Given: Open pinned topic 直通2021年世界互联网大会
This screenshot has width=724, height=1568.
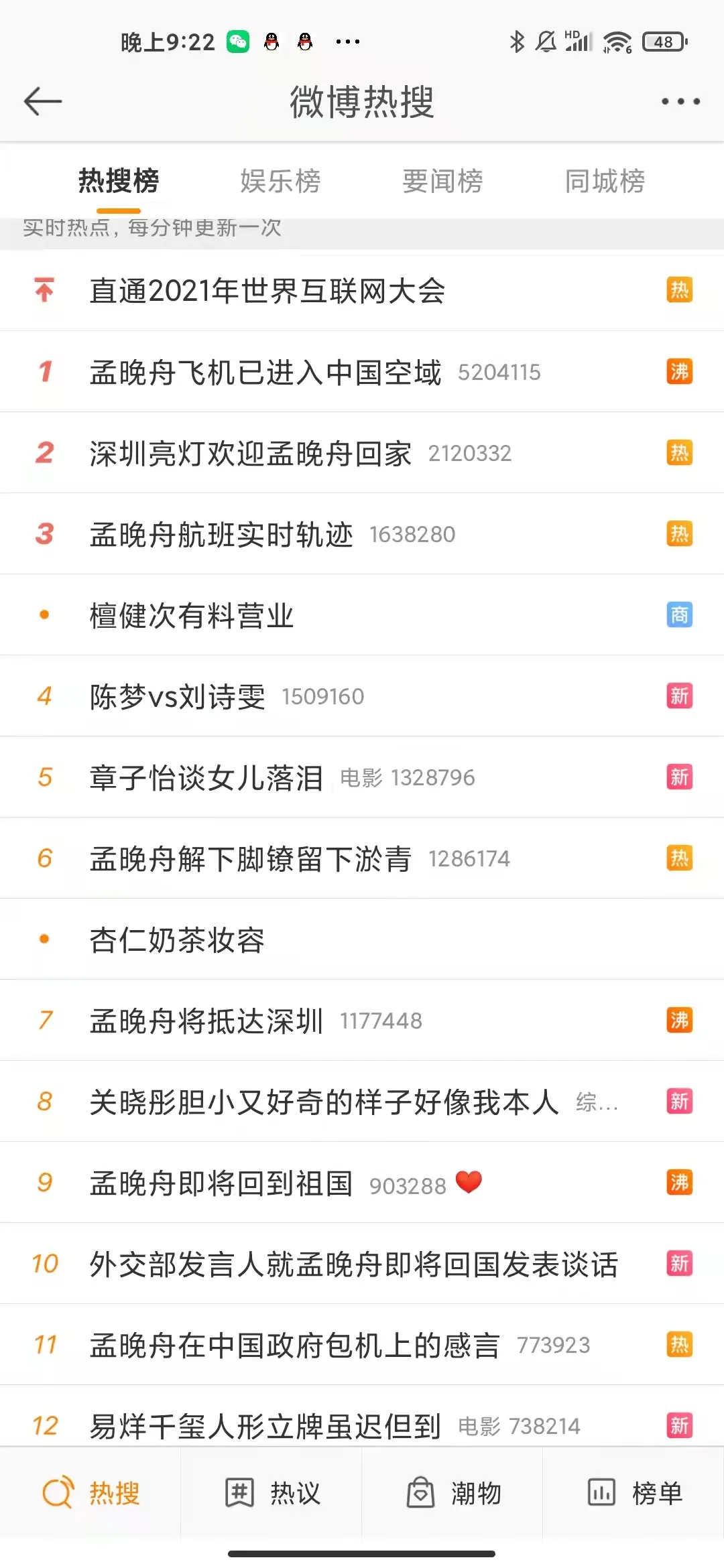Looking at the screenshot, I should pyautogui.click(x=267, y=291).
